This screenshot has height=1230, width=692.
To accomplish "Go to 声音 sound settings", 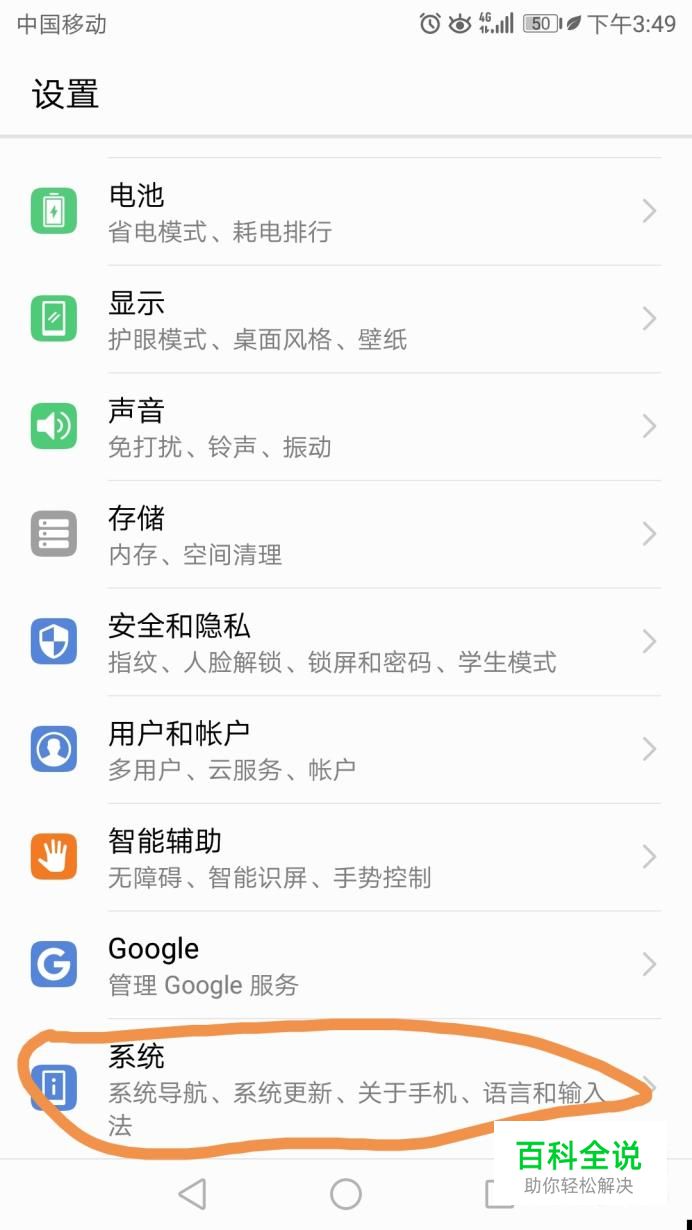I will click(x=345, y=428).
